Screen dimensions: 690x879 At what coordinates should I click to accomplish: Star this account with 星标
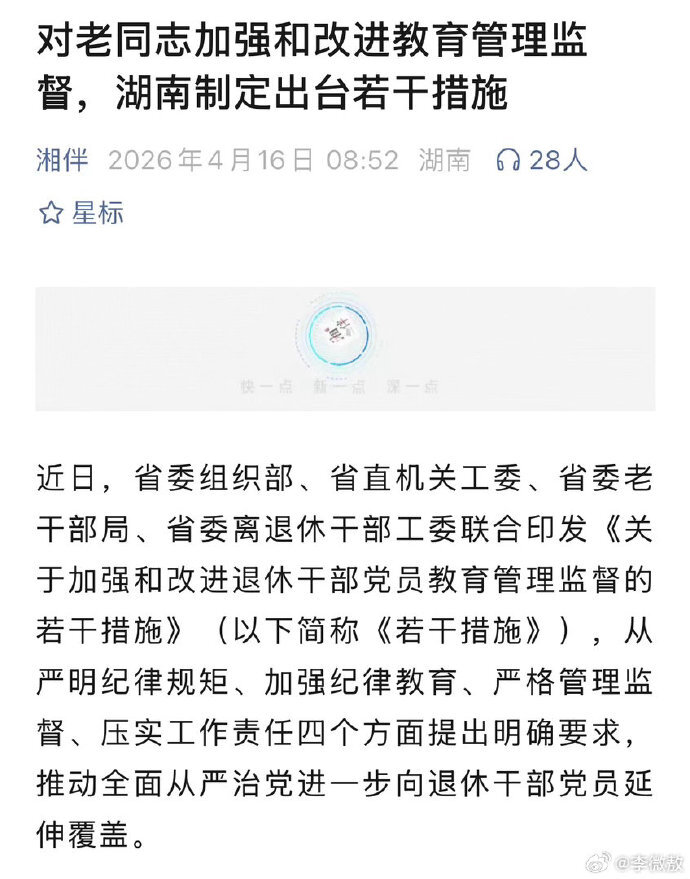(x=81, y=212)
